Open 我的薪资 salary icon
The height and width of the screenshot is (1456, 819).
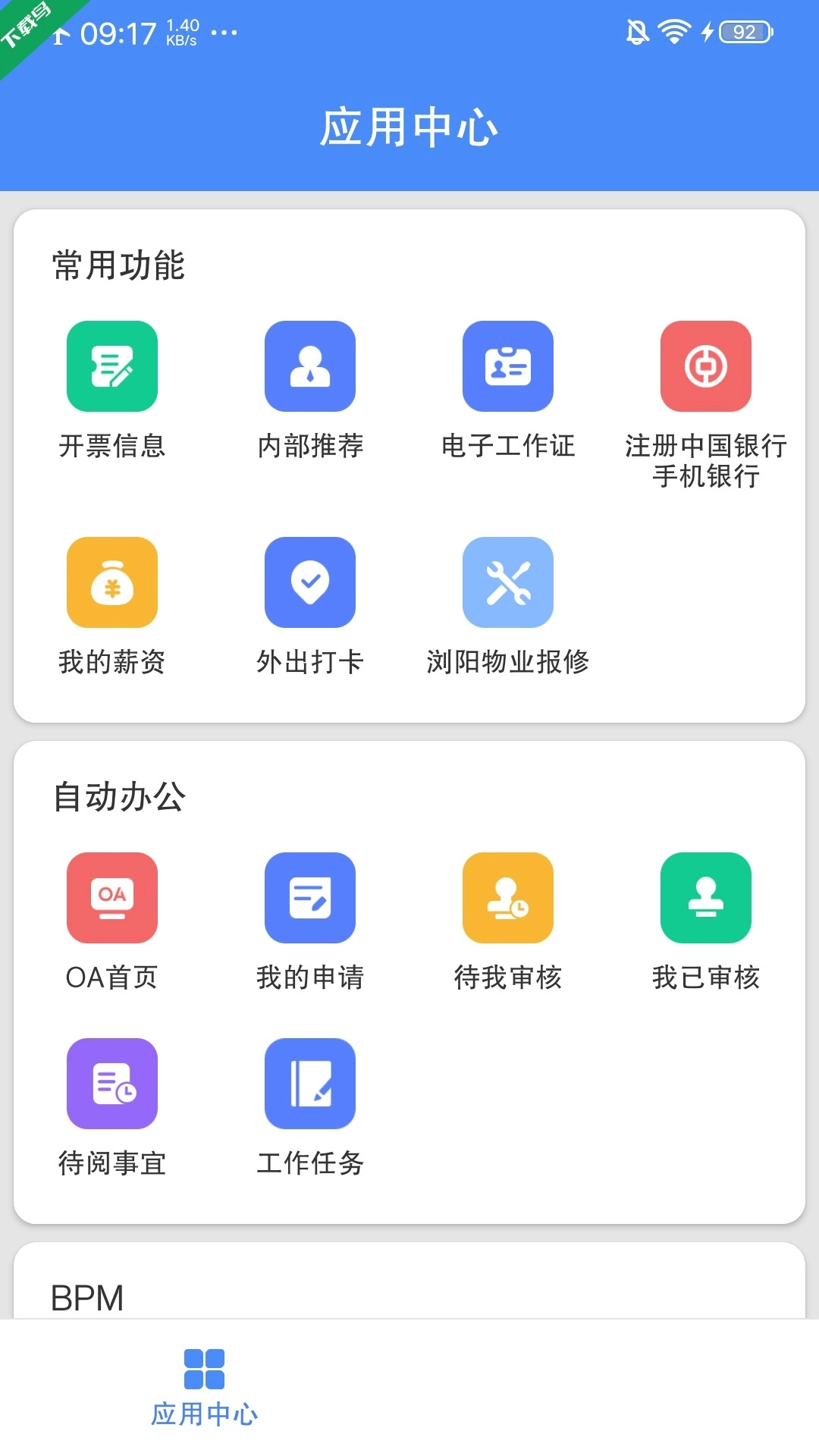pyautogui.click(x=112, y=582)
